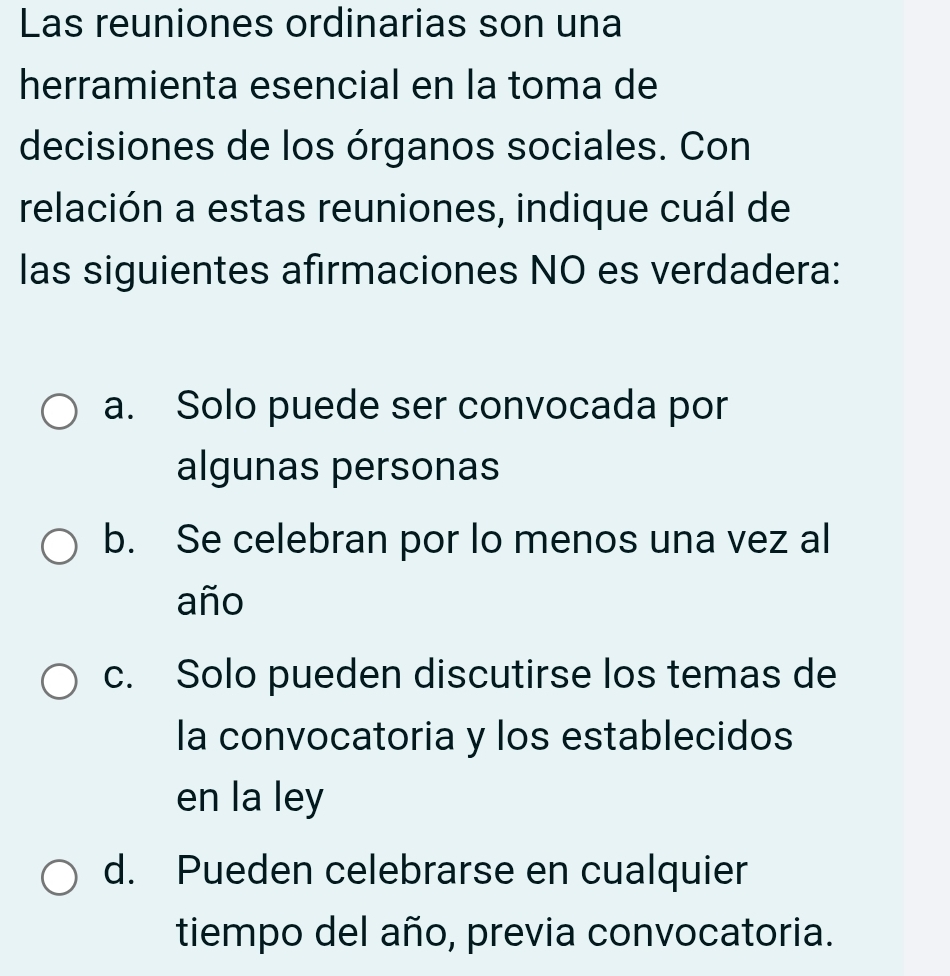Mark option c, Solo pueden discutirse los temas
This screenshot has height=976, width=950.
click(59, 681)
